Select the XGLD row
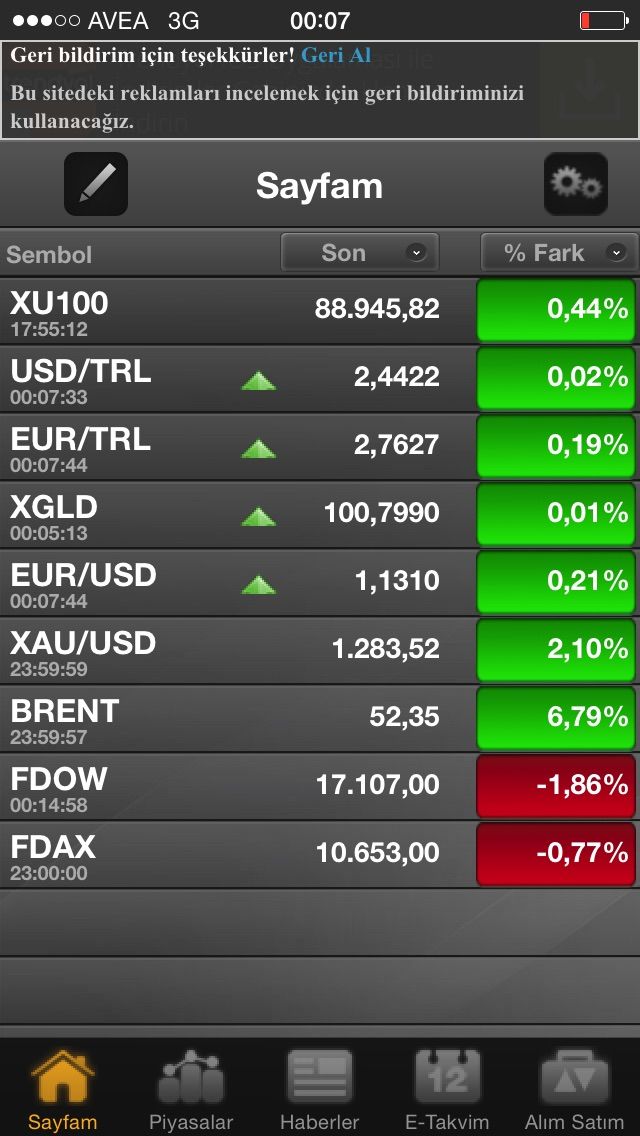Image resolution: width=640 pixels, height=1136 pixels. point(320,515)
